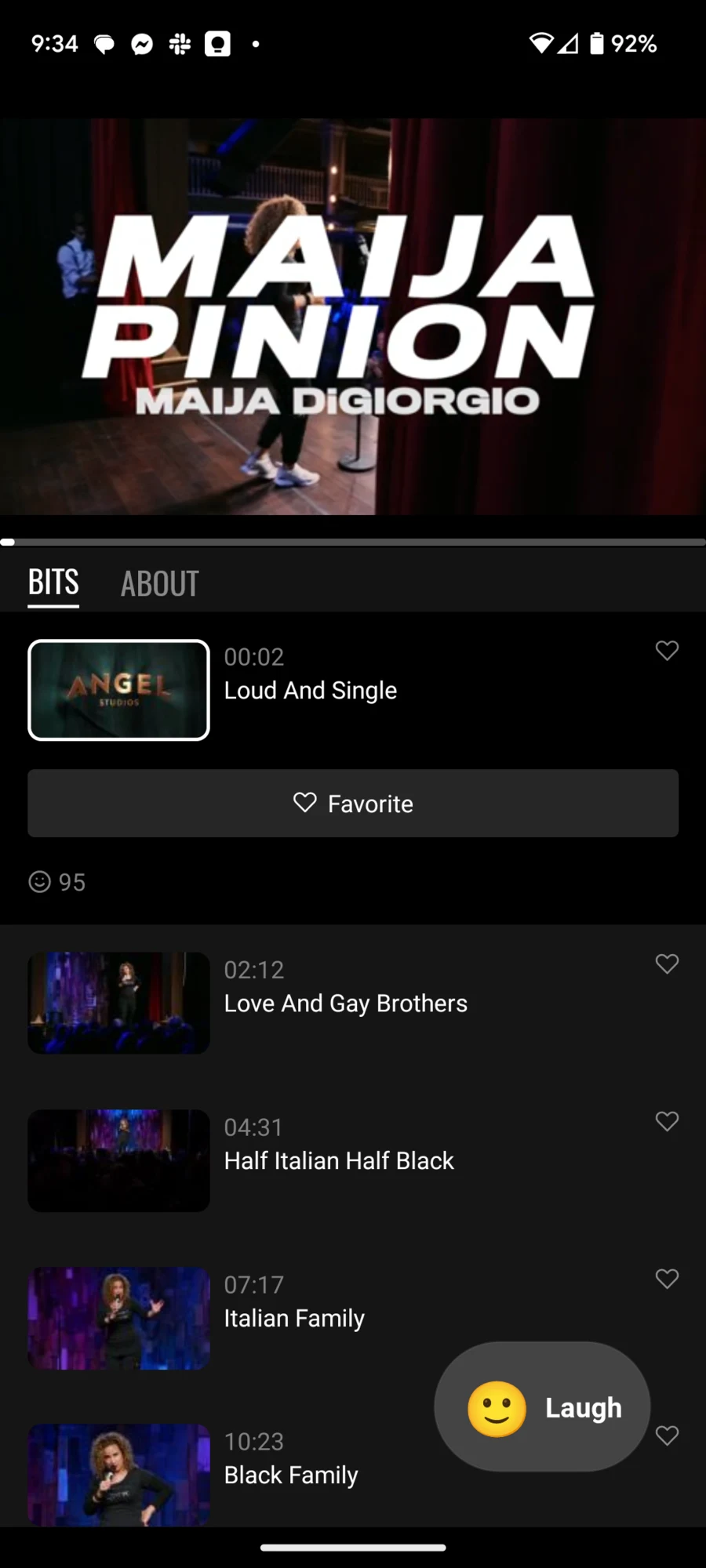The height and width of the screenshot is (1568, 706).
Task: Play the Half Italian Half Black clip
Action: coord(118,1160)
